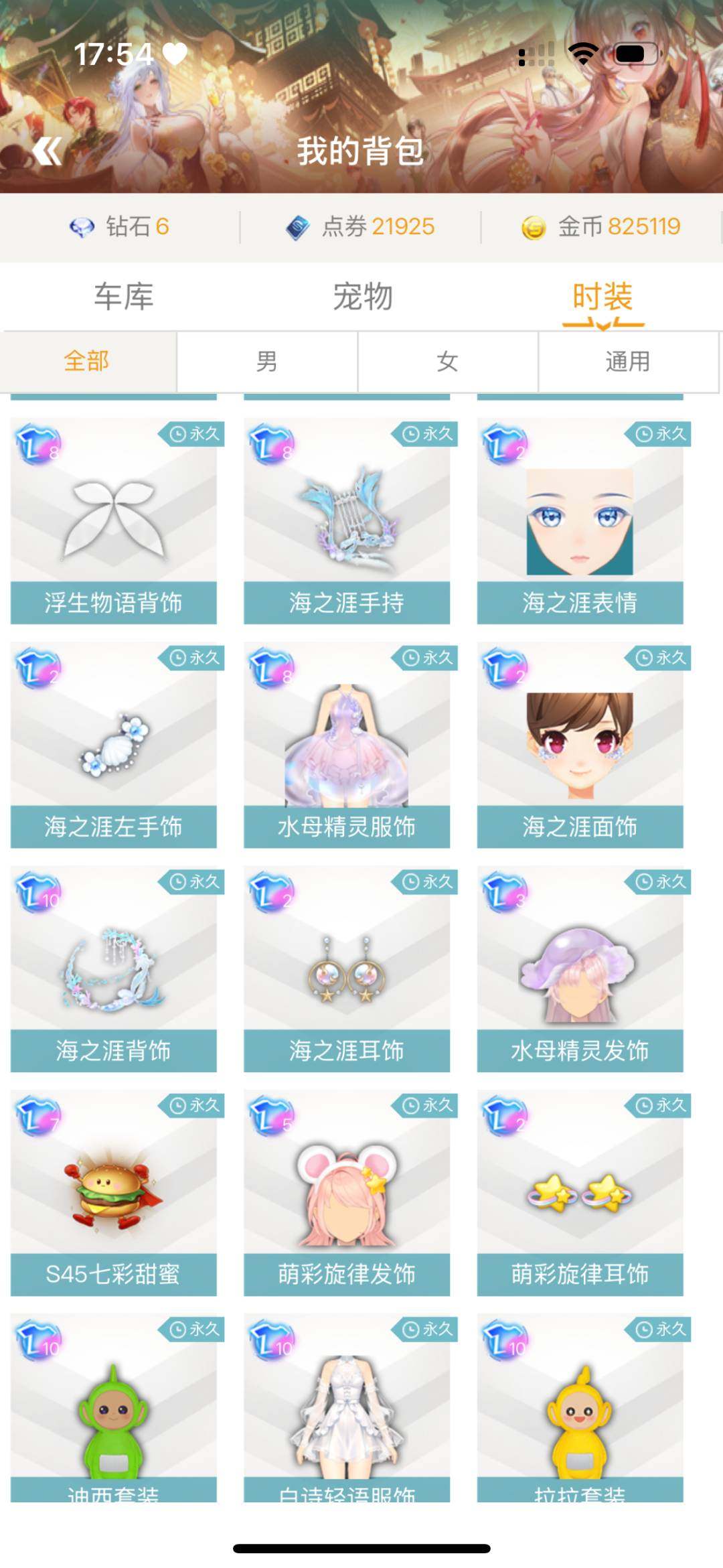Select the 海之涯背饰 item
Image resolution: width=723 pixels, height=1568 pixels.
pos(113,969)
